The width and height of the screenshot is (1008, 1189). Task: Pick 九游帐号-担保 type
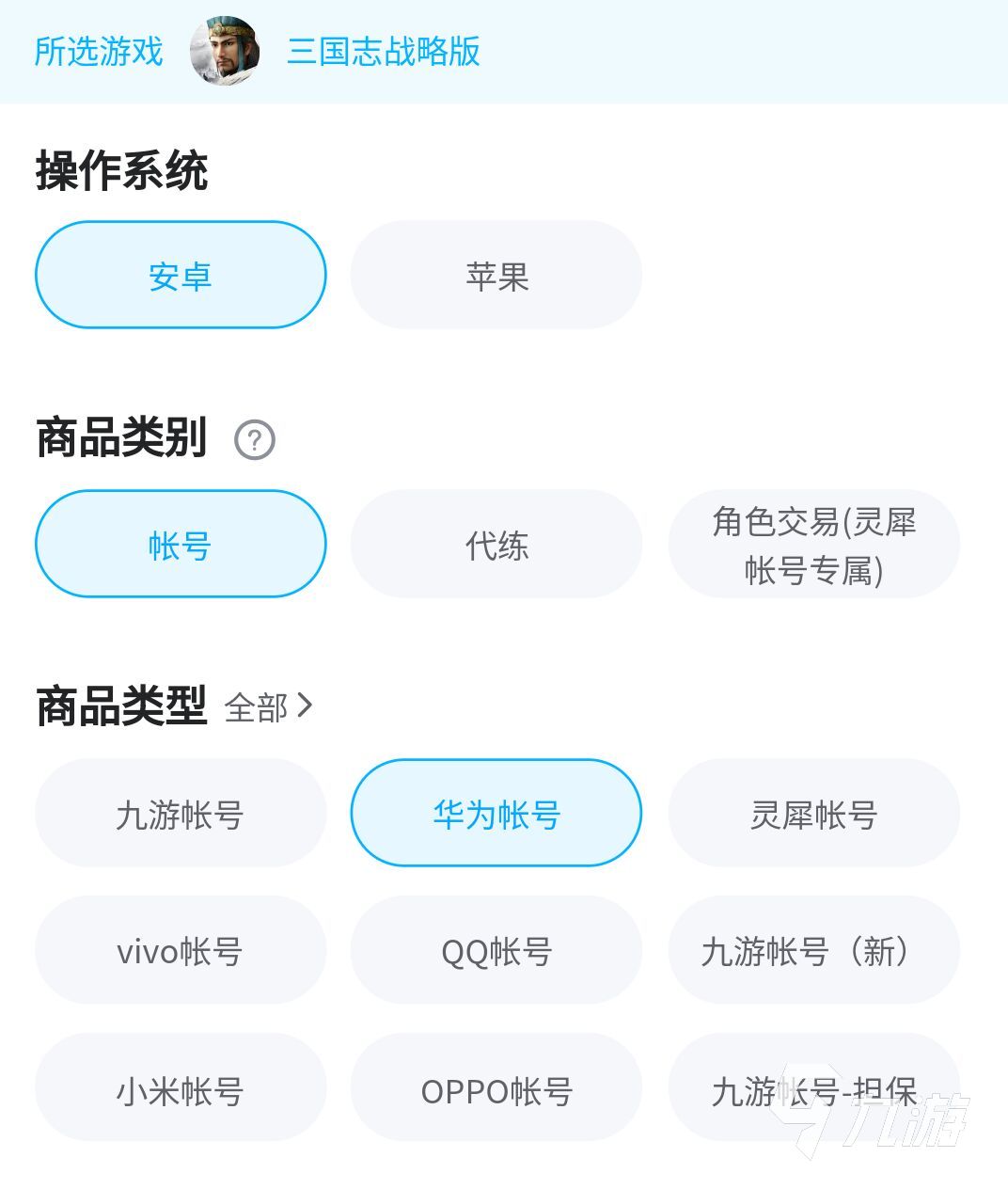813,1088
